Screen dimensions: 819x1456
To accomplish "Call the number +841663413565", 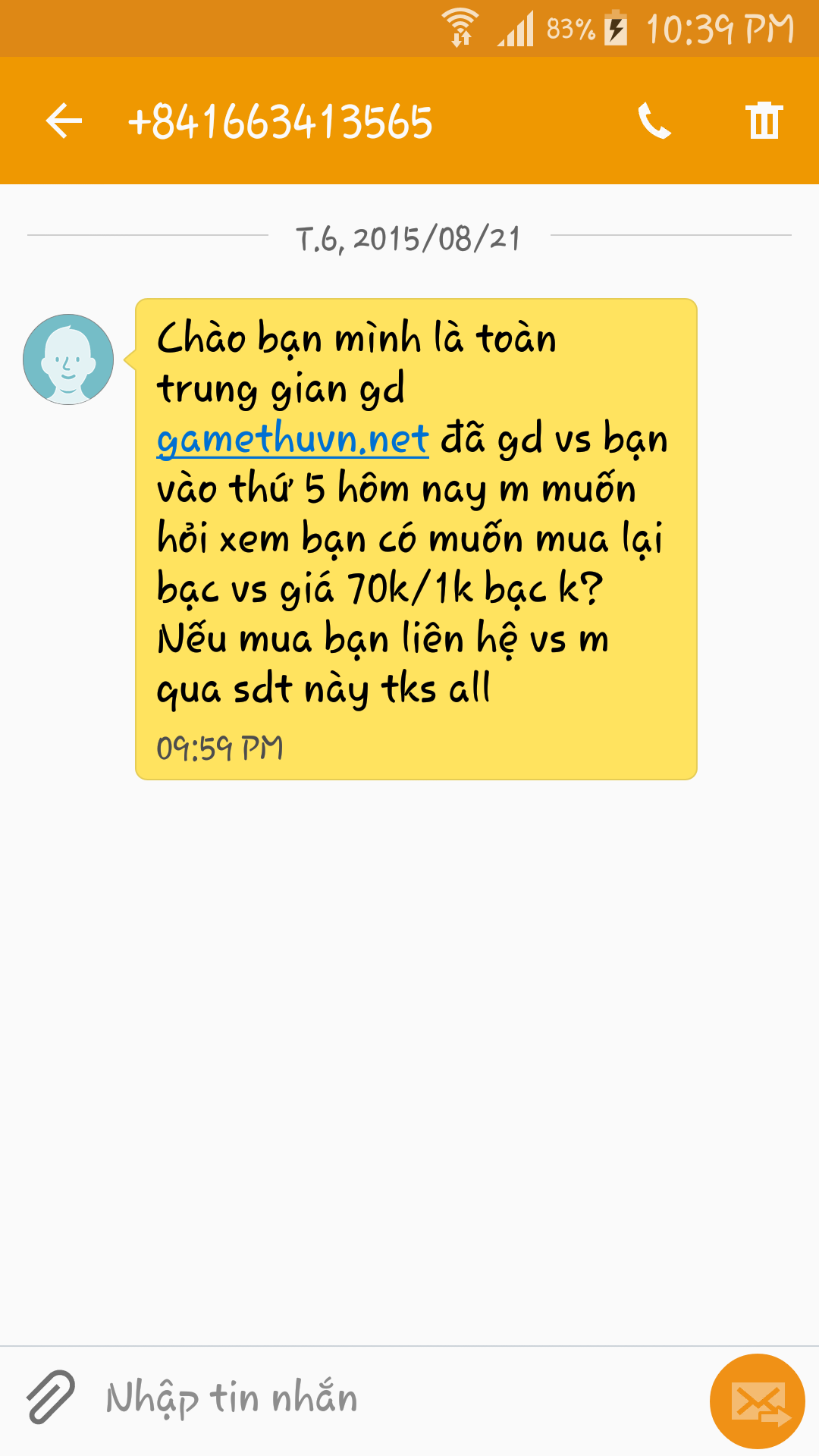I will click(x=654, y=121).
